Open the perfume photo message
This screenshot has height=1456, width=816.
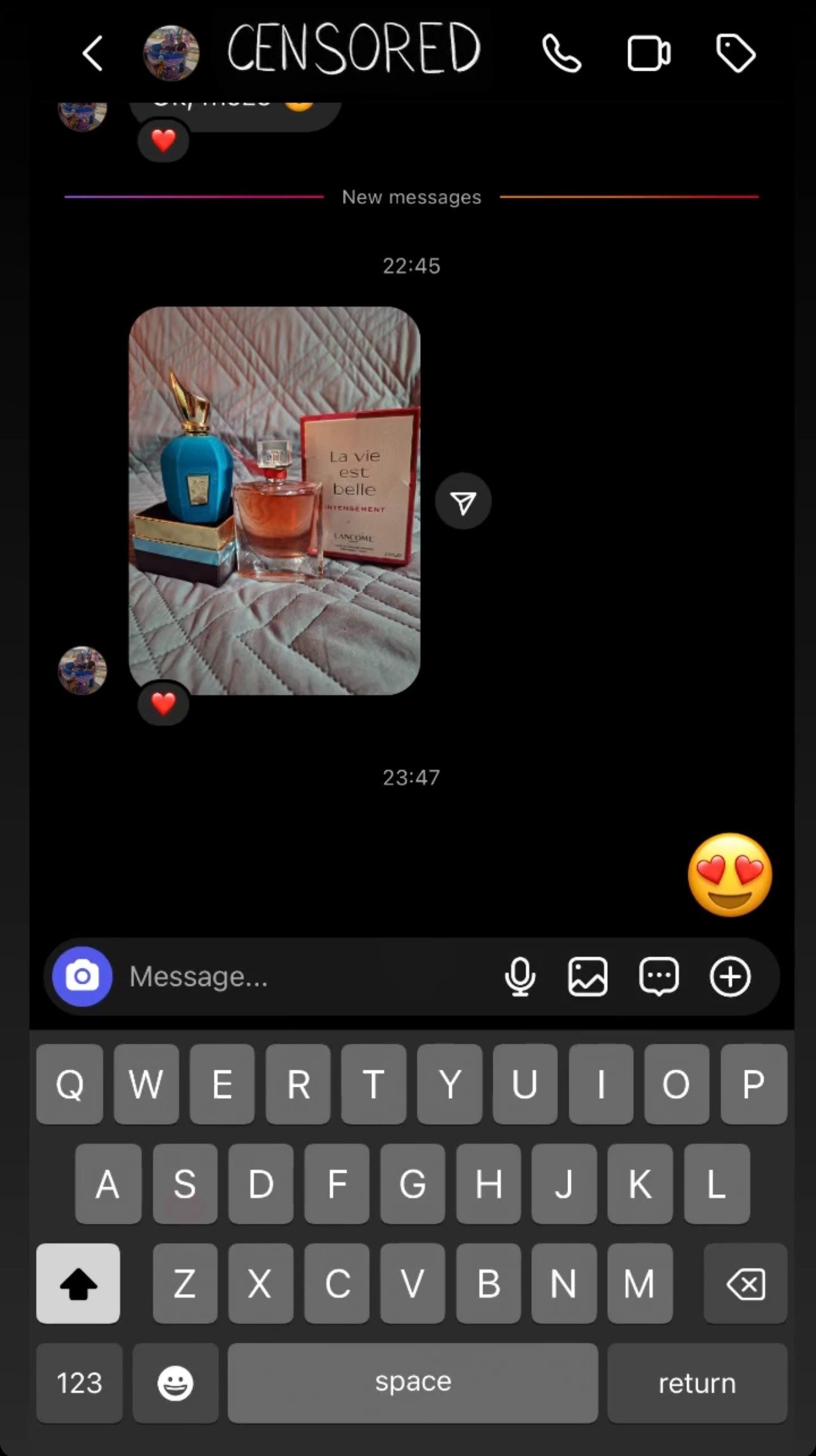point(275,500)
